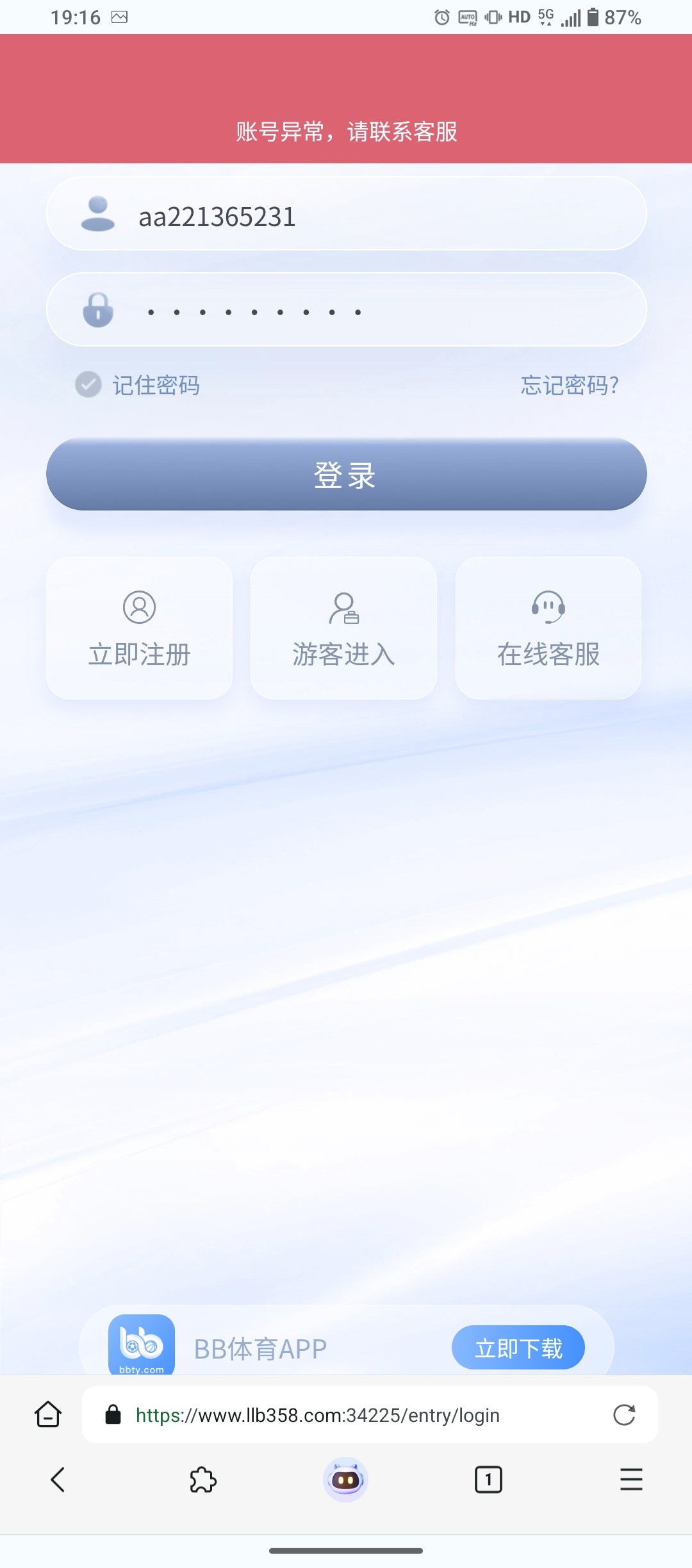Click the padlock icon in password field
Screen dimensions: 692x1568
click(x=97, y=309)
